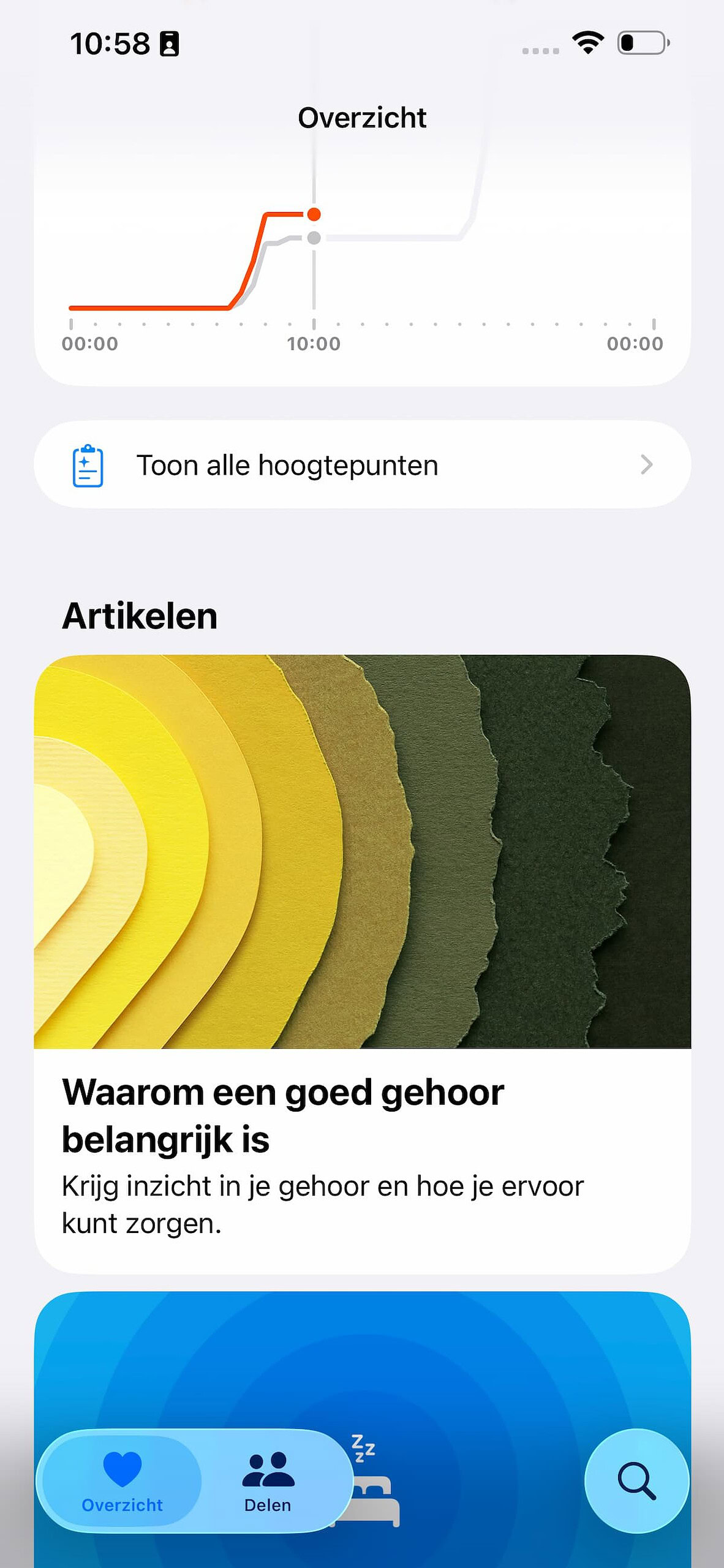Expand highlights using the right-facing chevron
The image size is (724, 1568).
(647, 466)
